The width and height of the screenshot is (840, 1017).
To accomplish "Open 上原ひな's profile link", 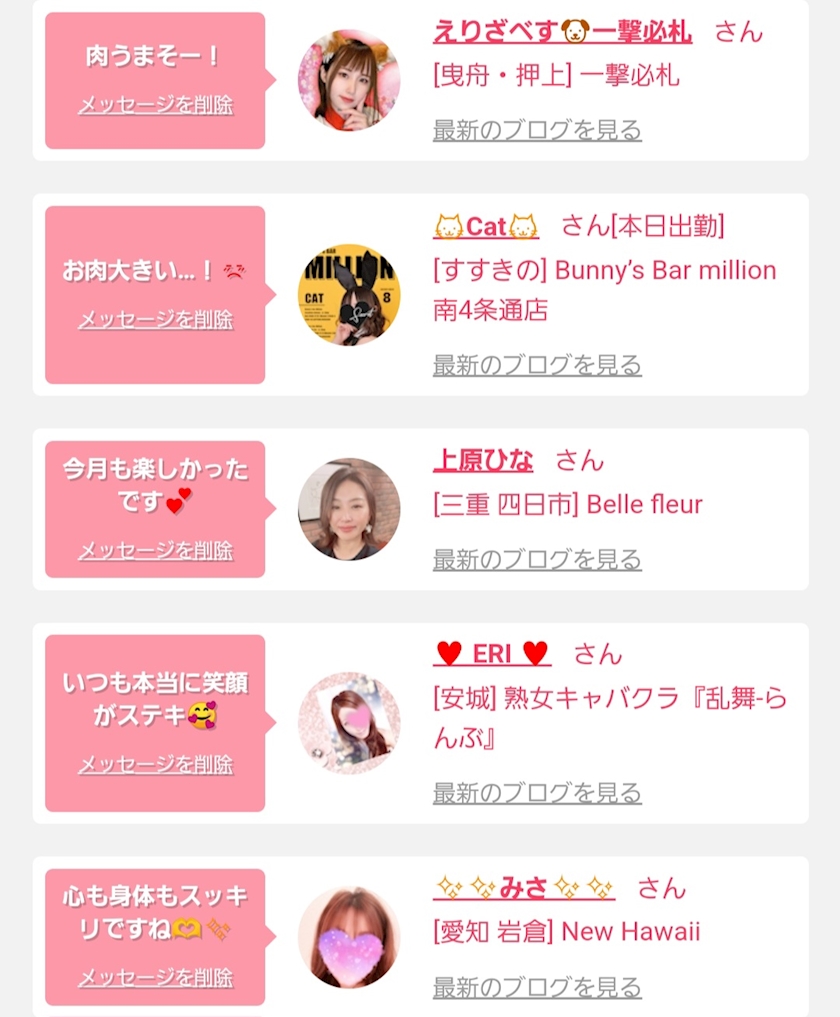I will (x=483, y=461).
